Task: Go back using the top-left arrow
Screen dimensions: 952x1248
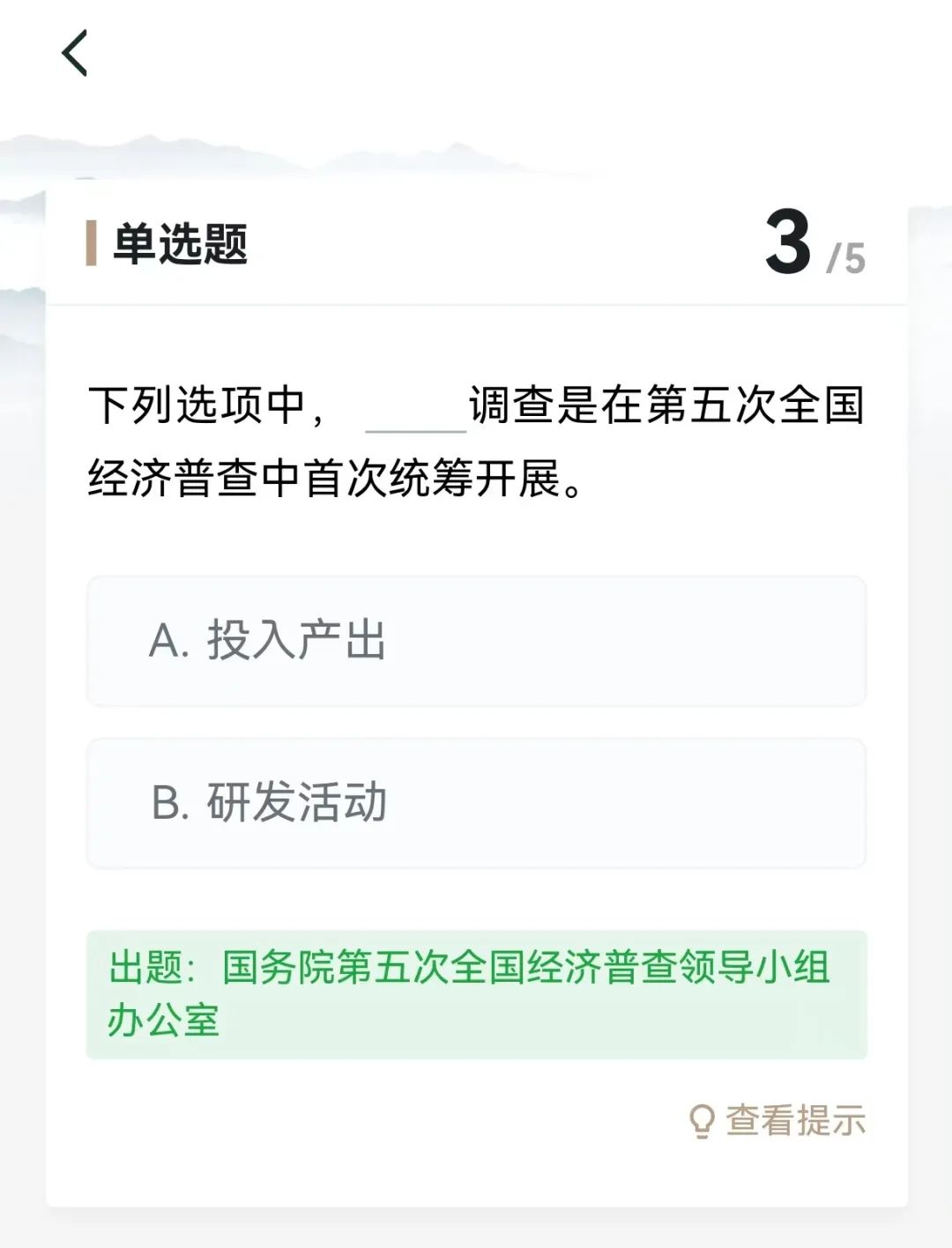Action: (x=75, y=53)
